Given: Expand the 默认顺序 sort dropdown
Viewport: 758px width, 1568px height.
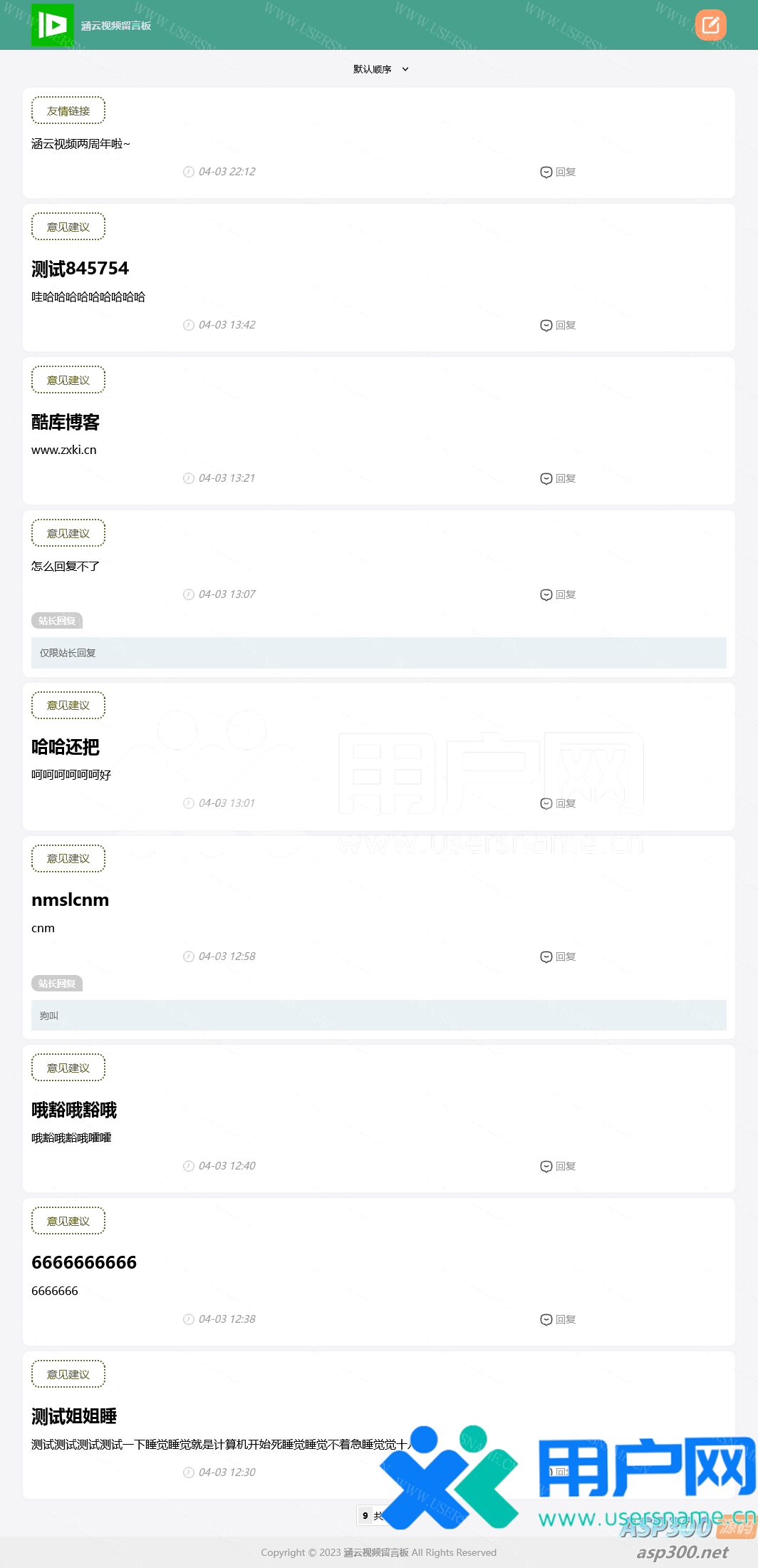Looking at the screenshot, I should click(x=380, y=69).
